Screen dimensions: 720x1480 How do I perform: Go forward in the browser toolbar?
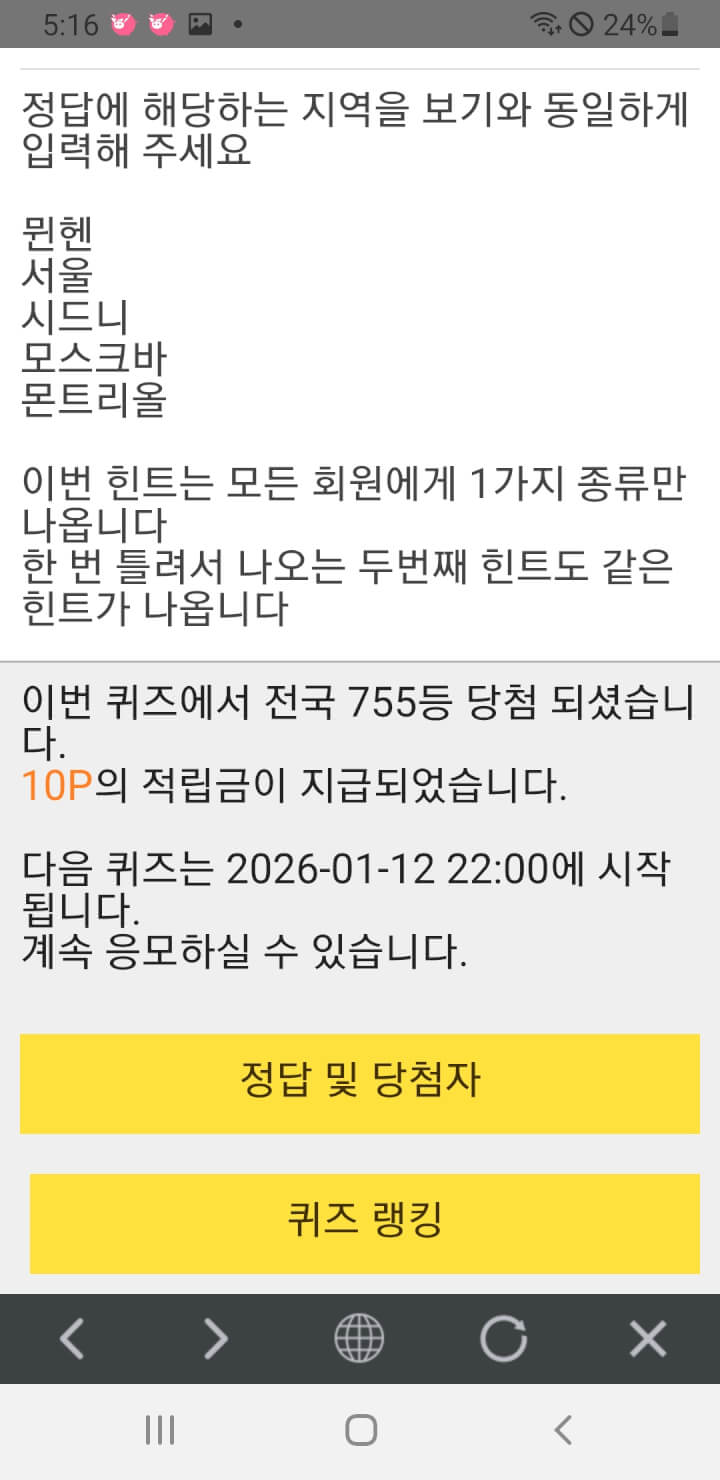[216, 1338]
